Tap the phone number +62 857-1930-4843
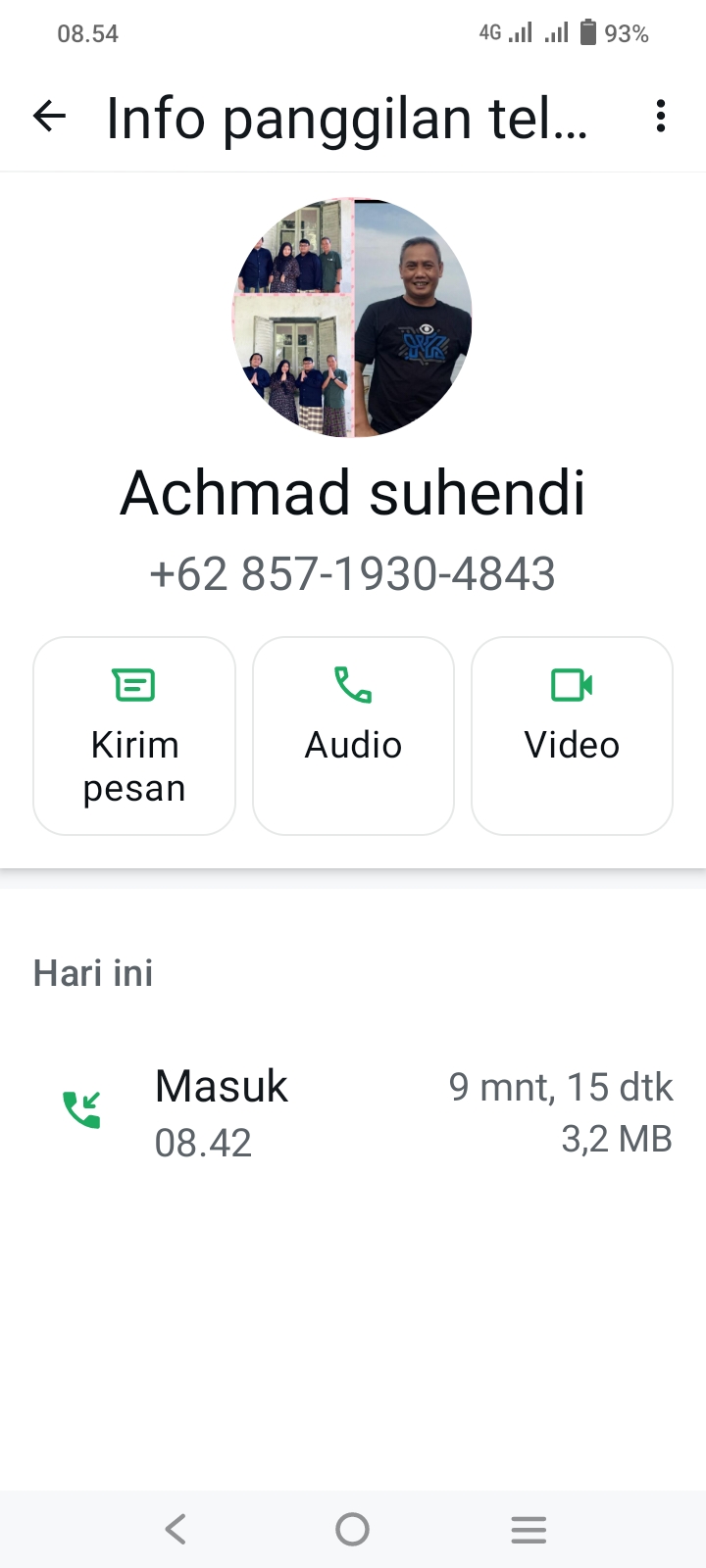This screenshot has height=1568, width=706. click(352, 574)
